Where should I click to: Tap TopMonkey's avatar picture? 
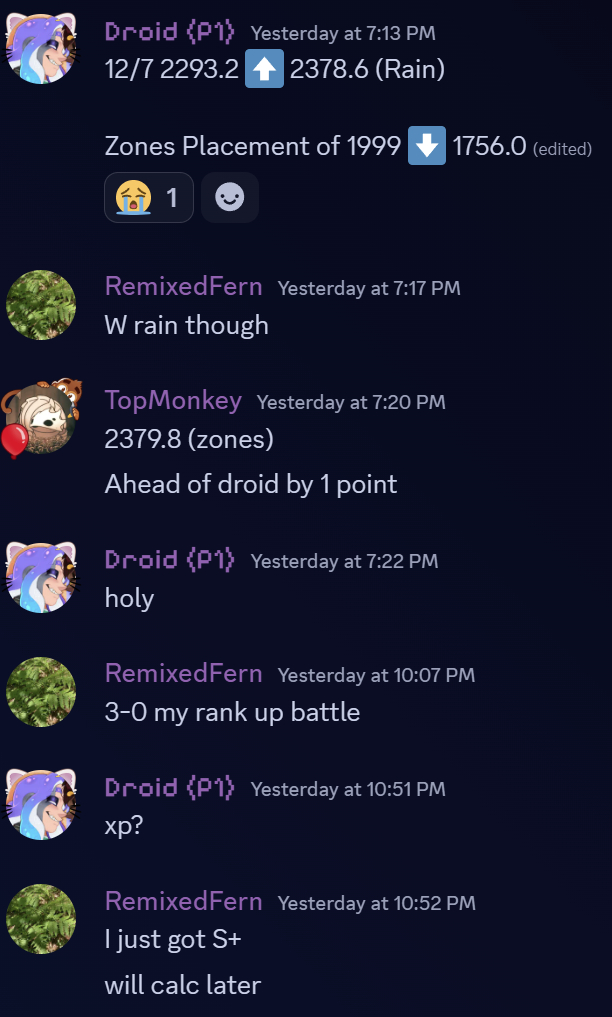(41, 418)
